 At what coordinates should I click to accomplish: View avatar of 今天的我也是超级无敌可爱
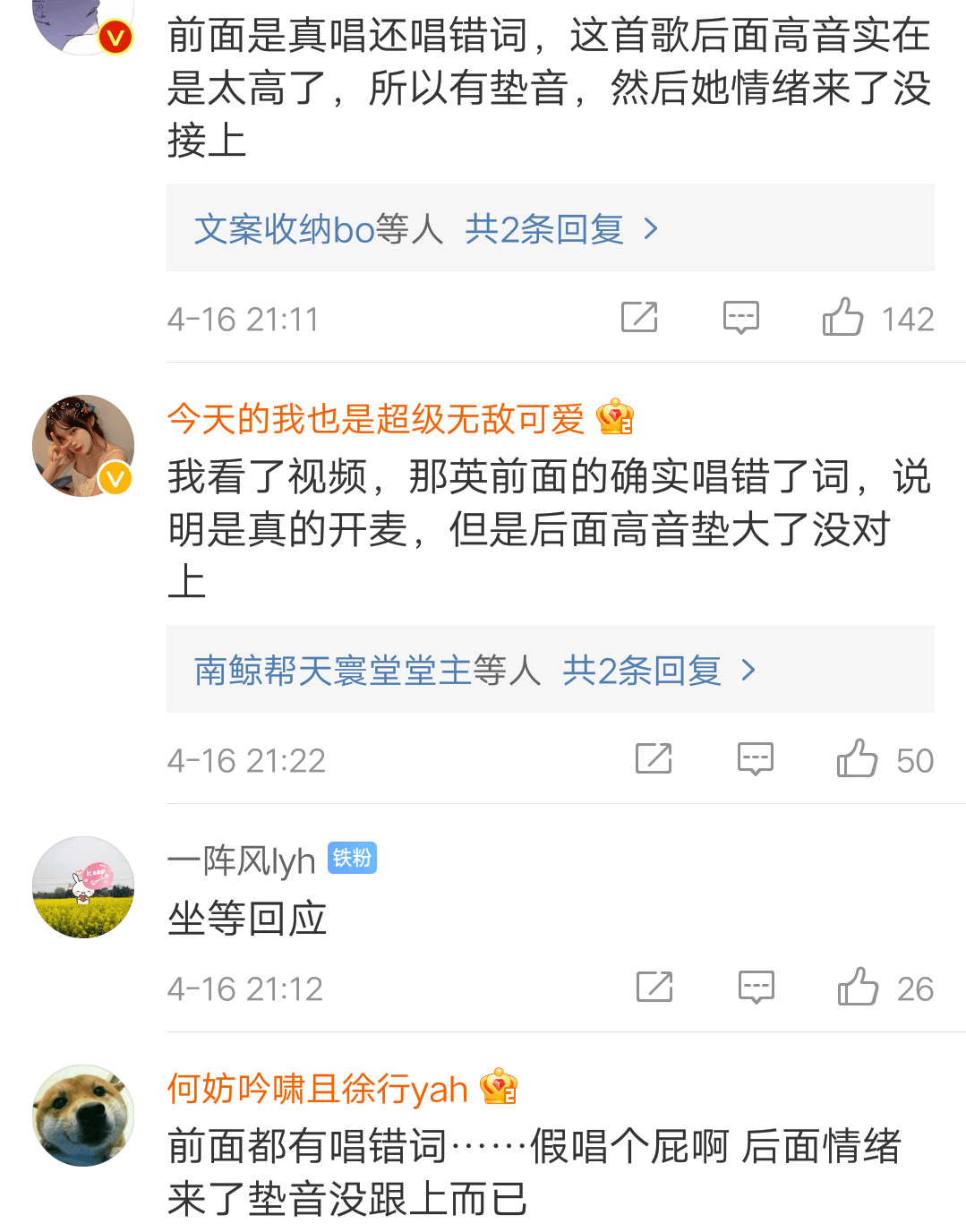[83, 446]
